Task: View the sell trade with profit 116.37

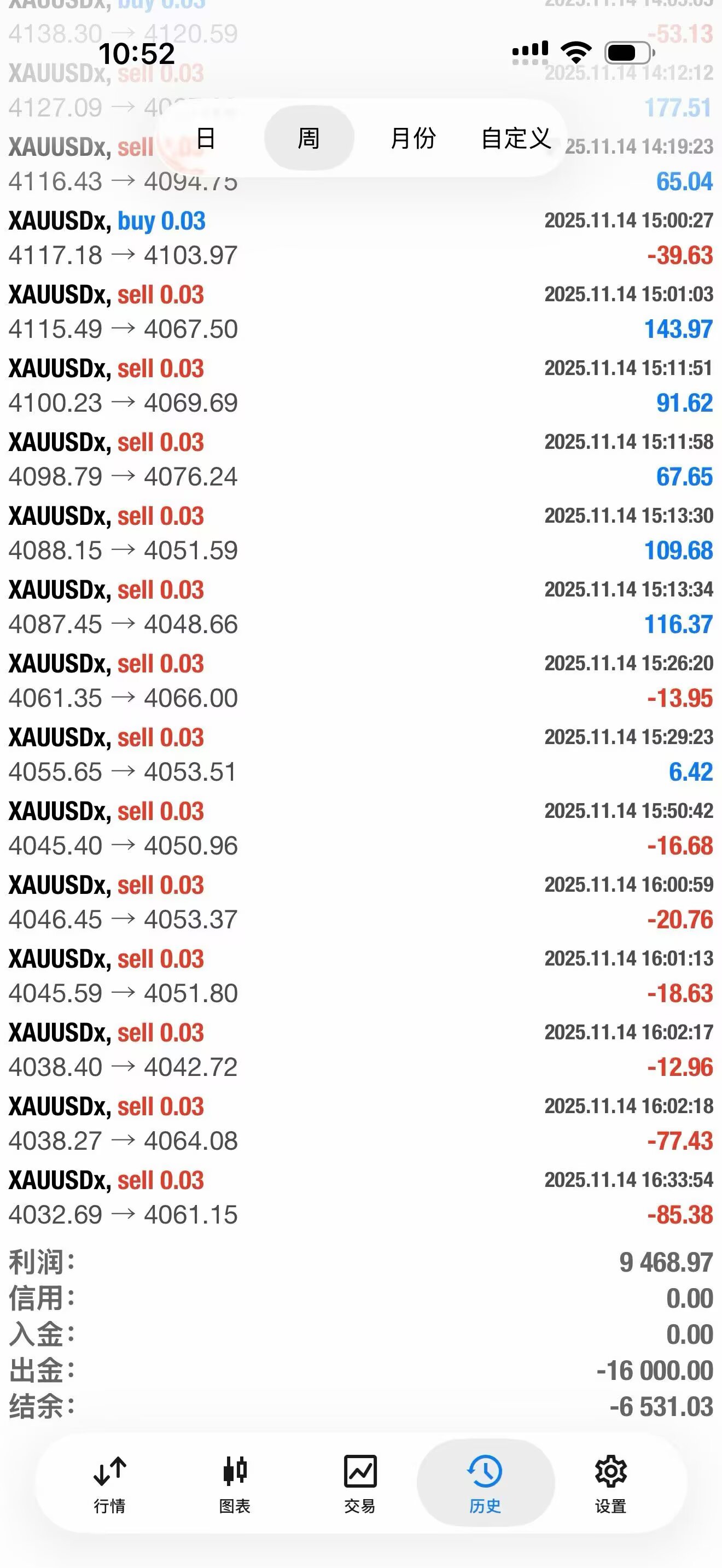Action: (360, 607)
